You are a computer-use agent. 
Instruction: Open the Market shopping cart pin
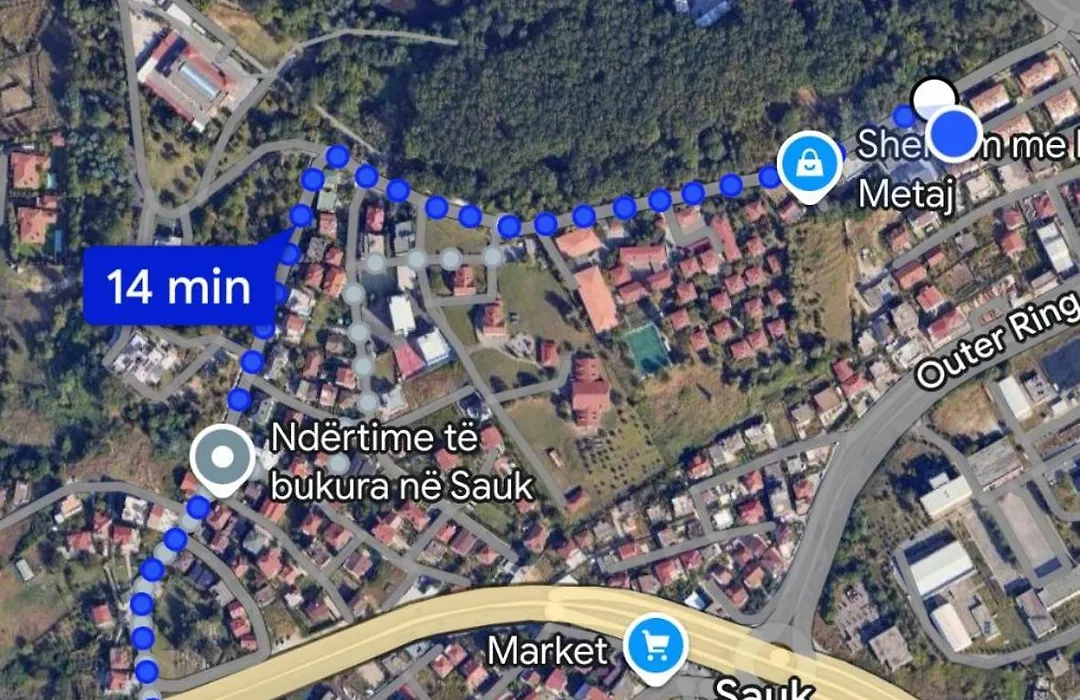coord(655,646)
